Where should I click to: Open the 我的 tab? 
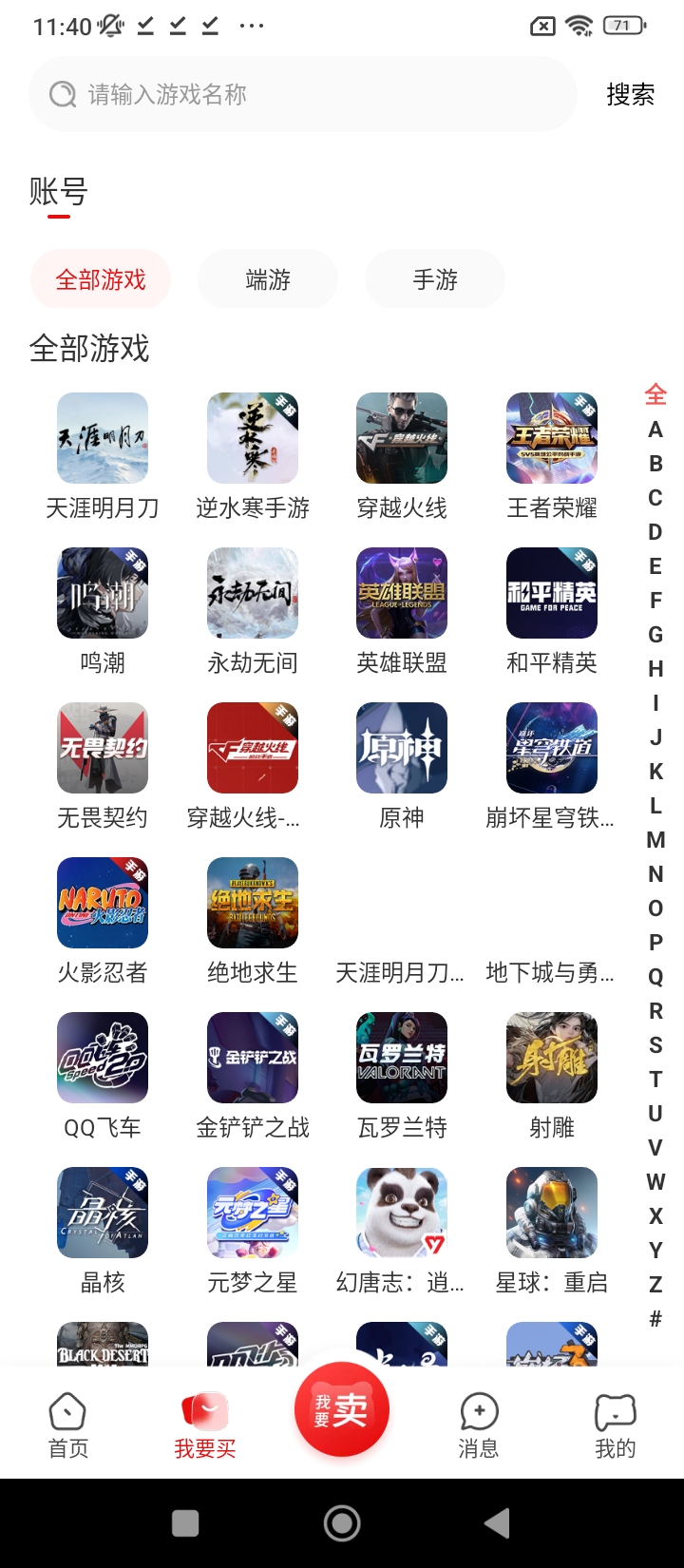[x=615, y=1425]
